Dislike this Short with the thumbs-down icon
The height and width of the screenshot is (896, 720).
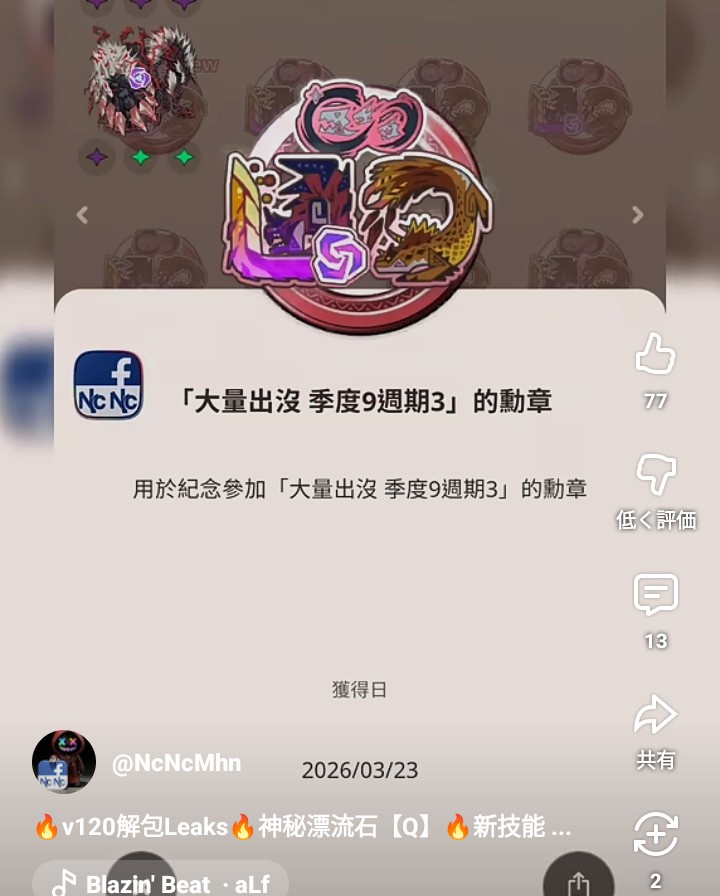(656, 474)
